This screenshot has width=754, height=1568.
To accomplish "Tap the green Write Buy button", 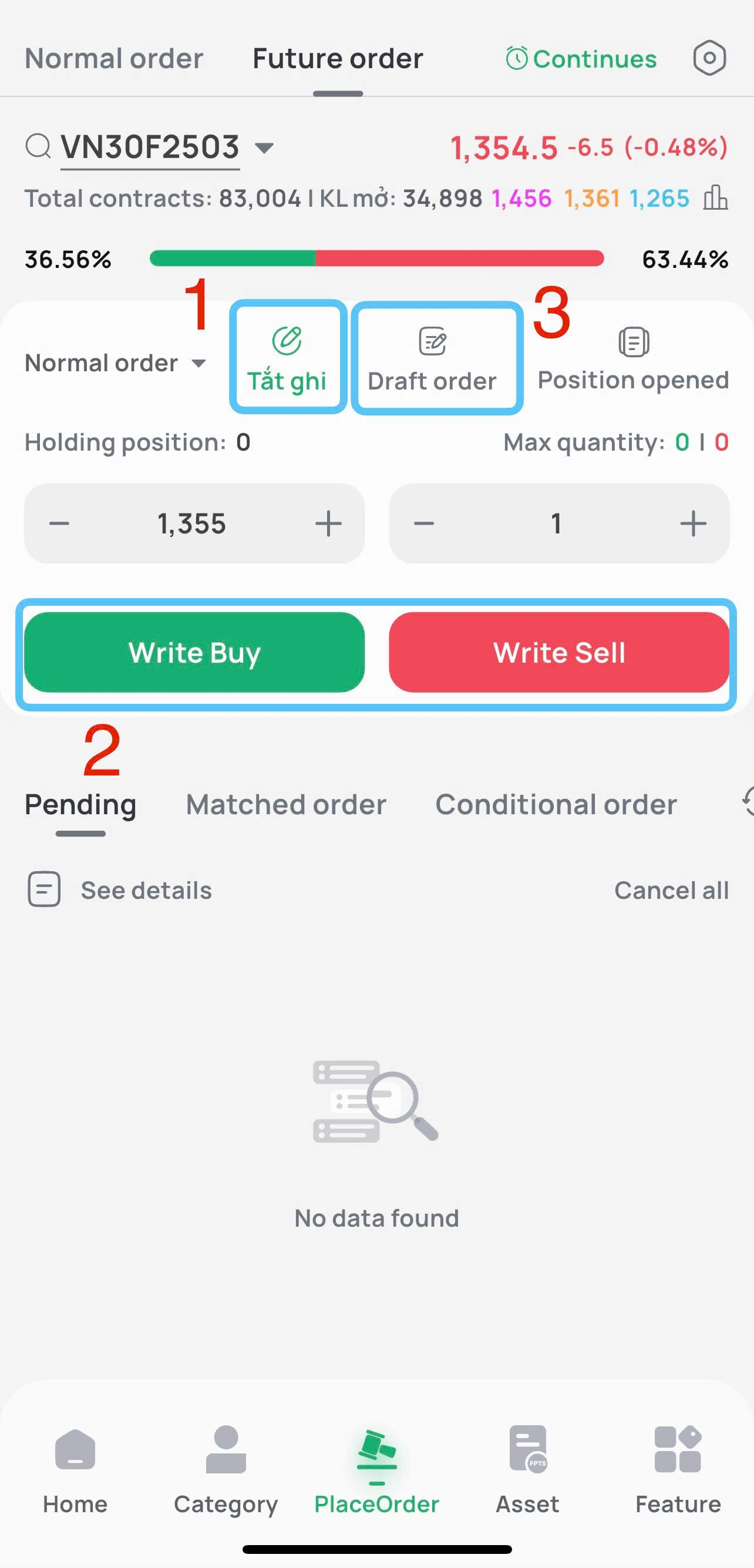I will pyautogui.click(x=195, y=652).
